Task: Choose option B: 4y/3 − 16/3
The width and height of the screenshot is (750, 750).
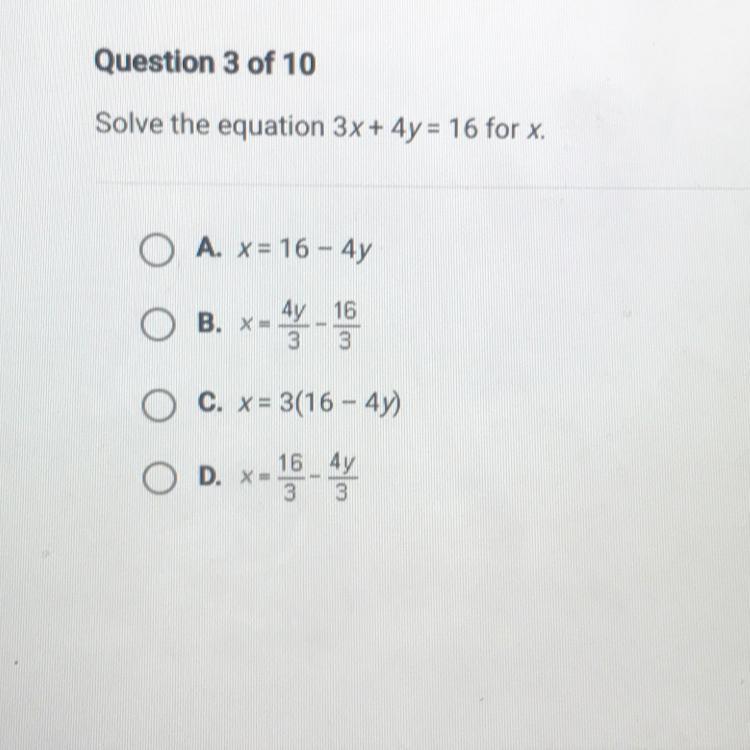Action: point(152,326)
